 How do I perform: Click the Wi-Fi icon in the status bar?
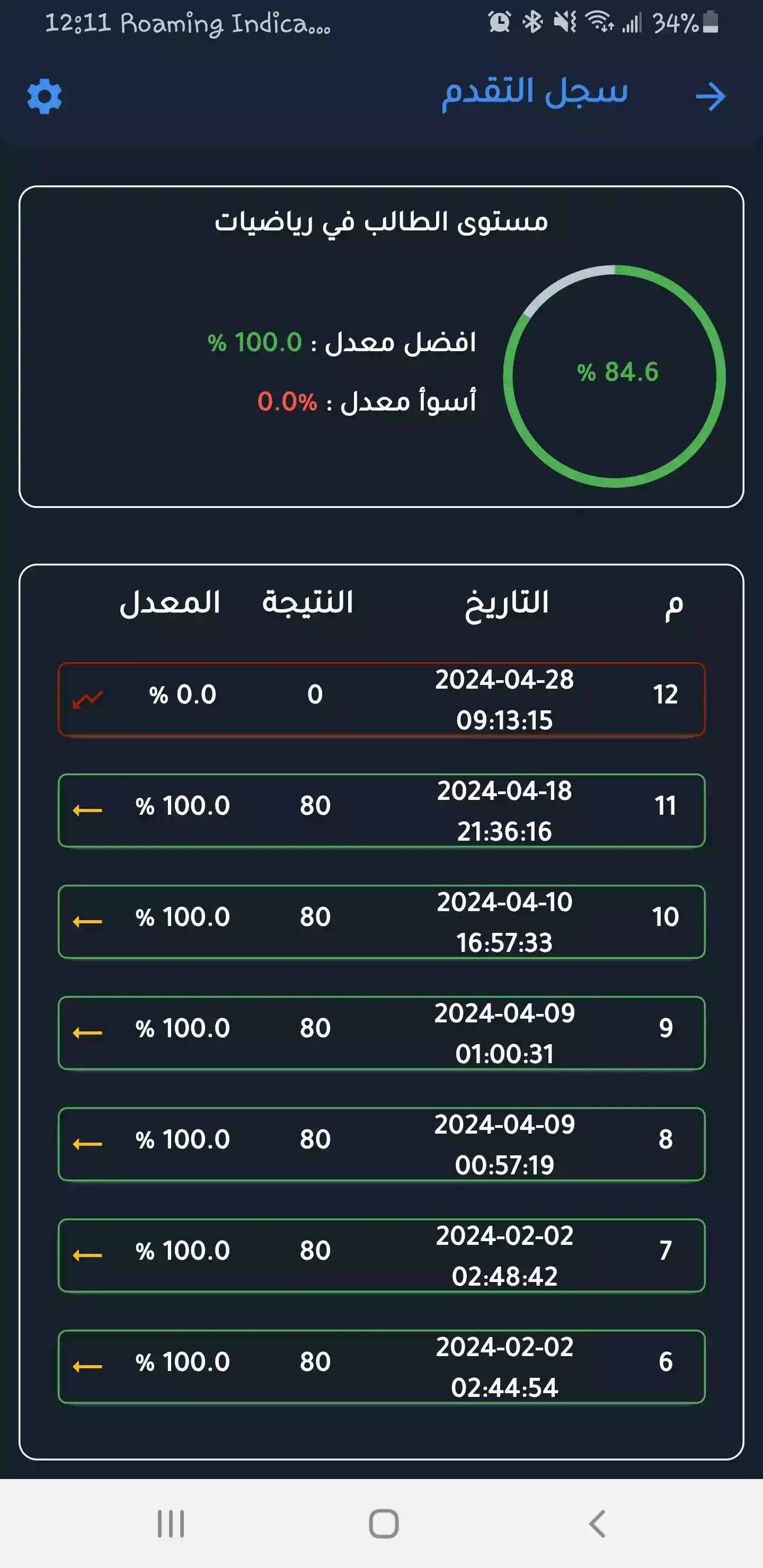pyautogui.click(x=599, y=22)
